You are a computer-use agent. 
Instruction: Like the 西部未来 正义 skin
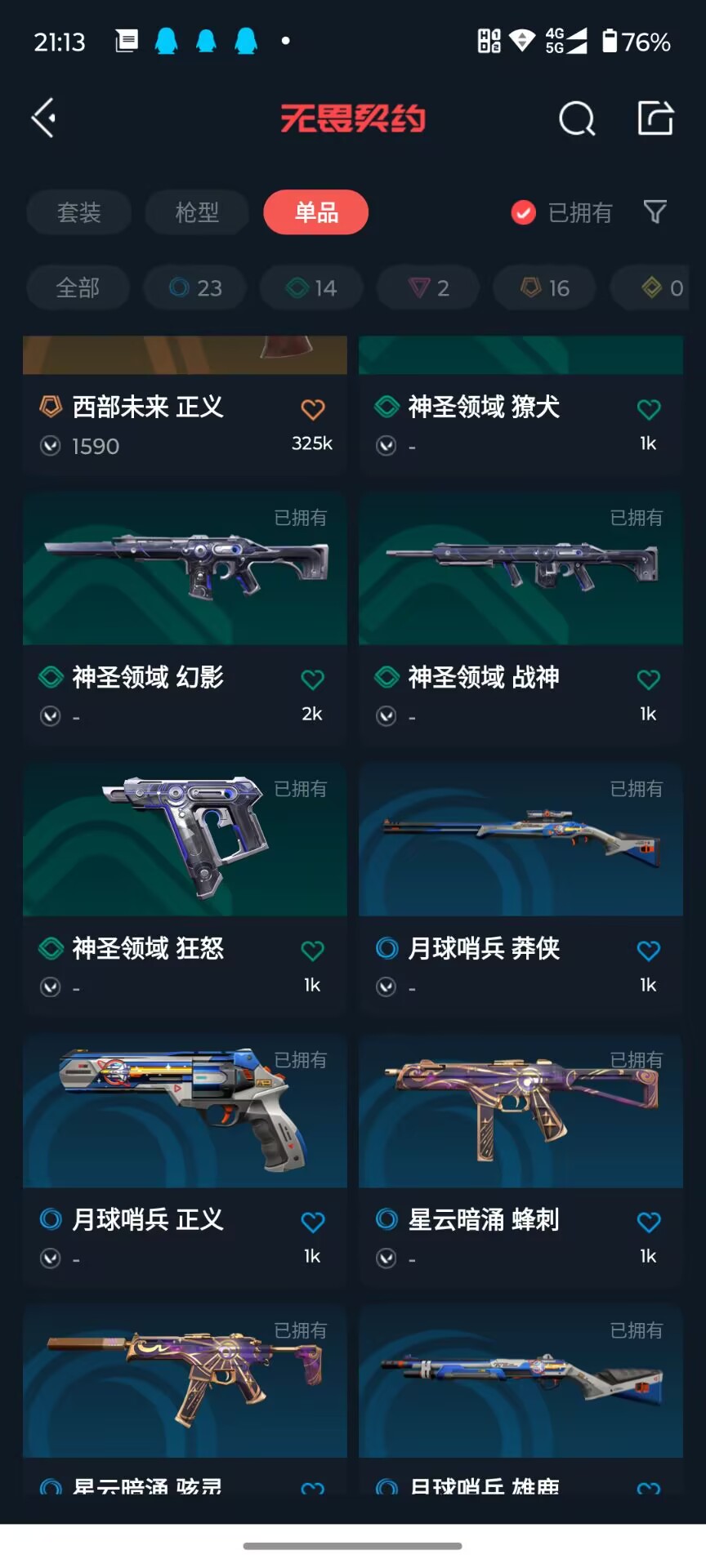312,409
